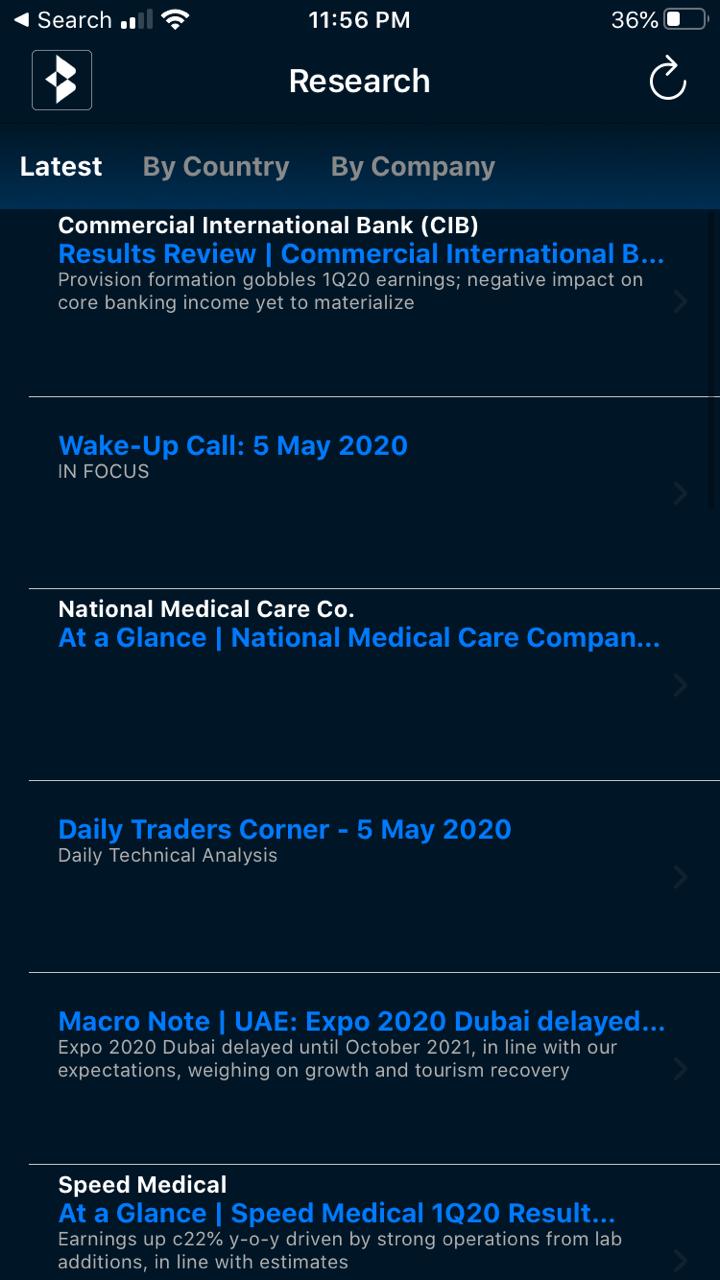Switch to the Latest tab
The image size is (720, 1280).
click(61, 167)
